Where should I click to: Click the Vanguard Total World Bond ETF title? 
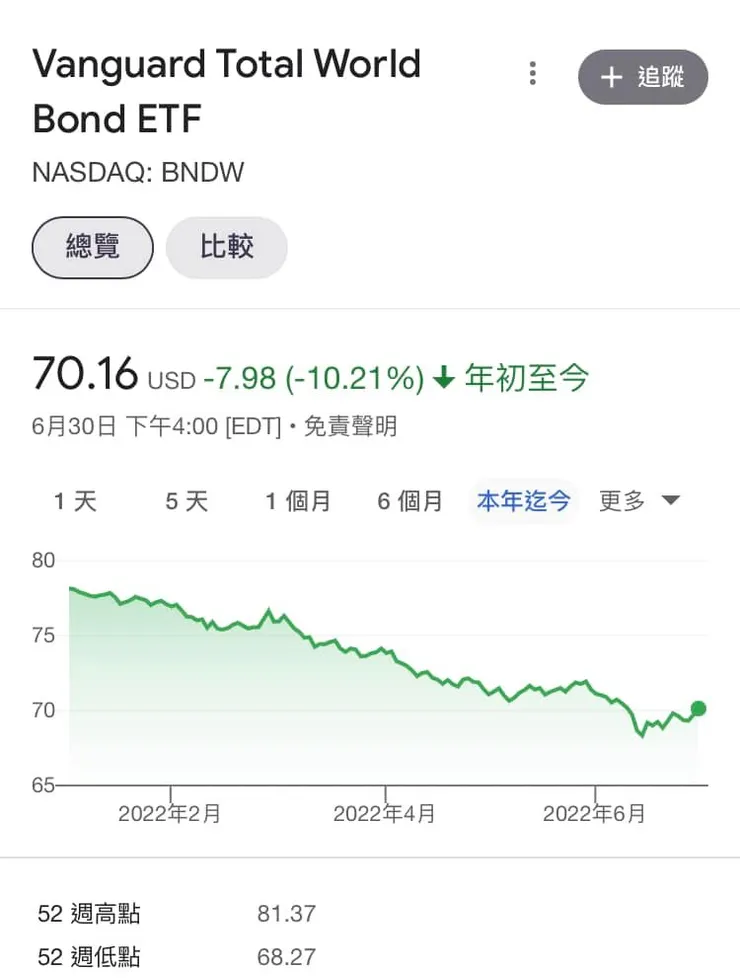pyautogui.click(x=227, y=91)
